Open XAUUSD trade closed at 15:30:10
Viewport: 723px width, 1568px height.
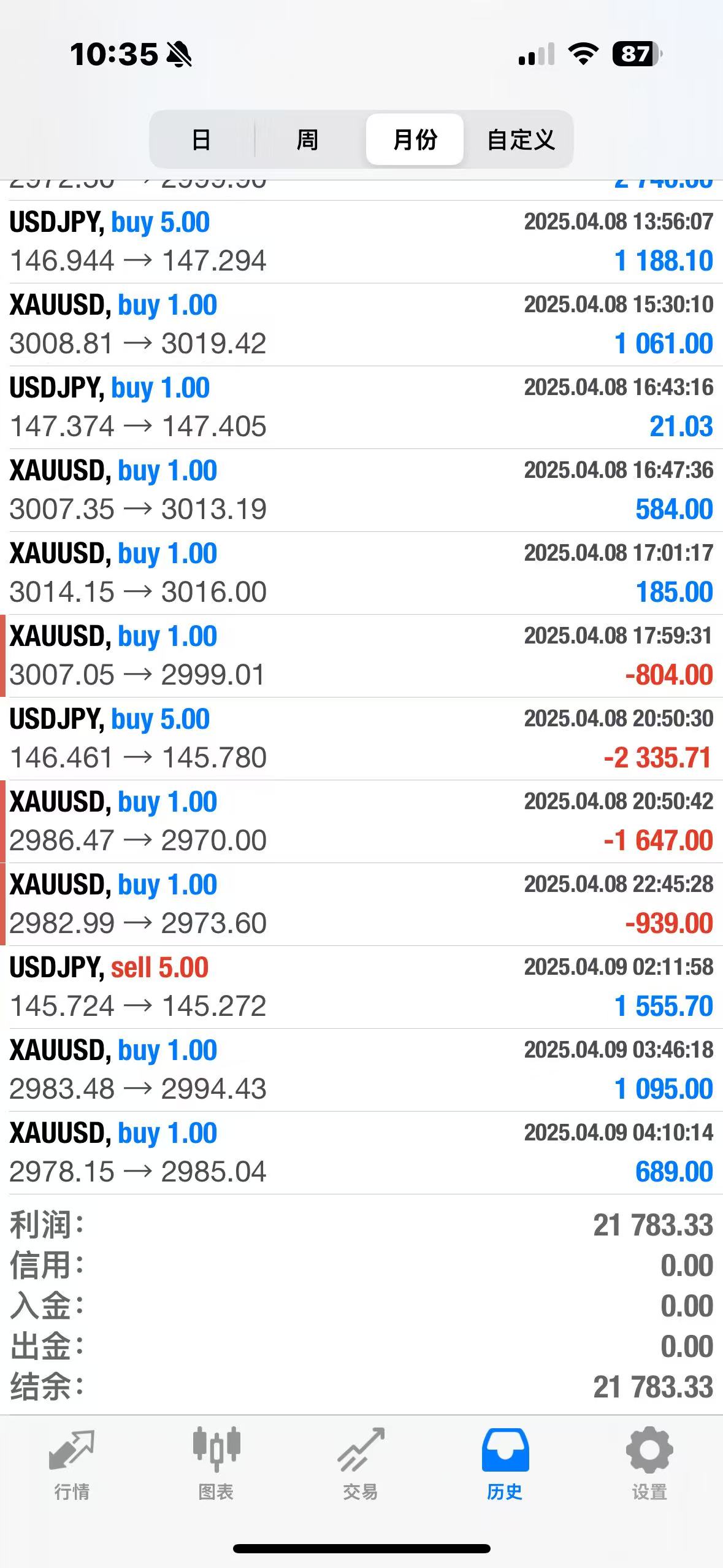361,325
